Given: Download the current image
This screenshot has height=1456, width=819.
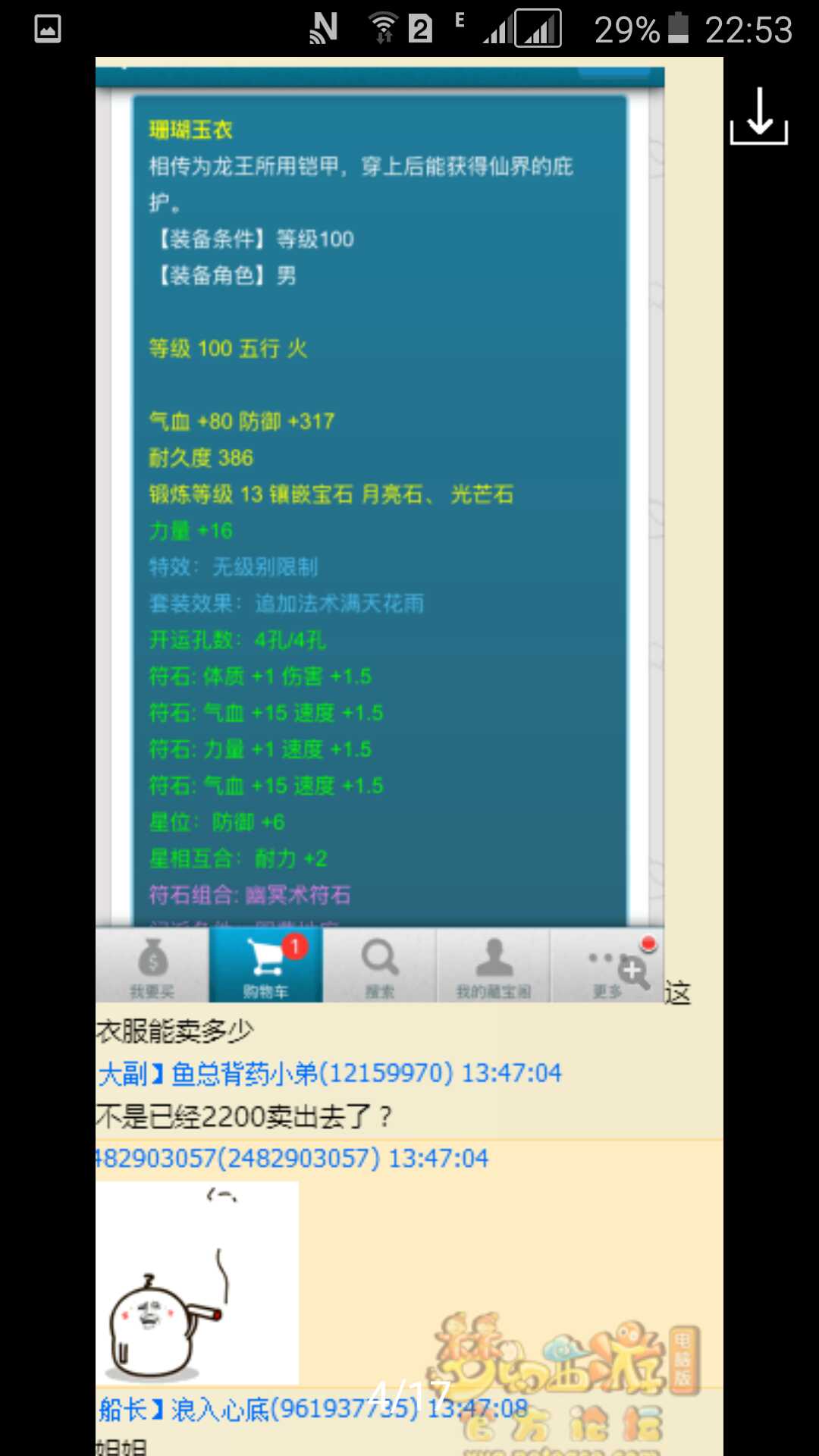Looking at the screenshot, I should click(x=758, y=117).
